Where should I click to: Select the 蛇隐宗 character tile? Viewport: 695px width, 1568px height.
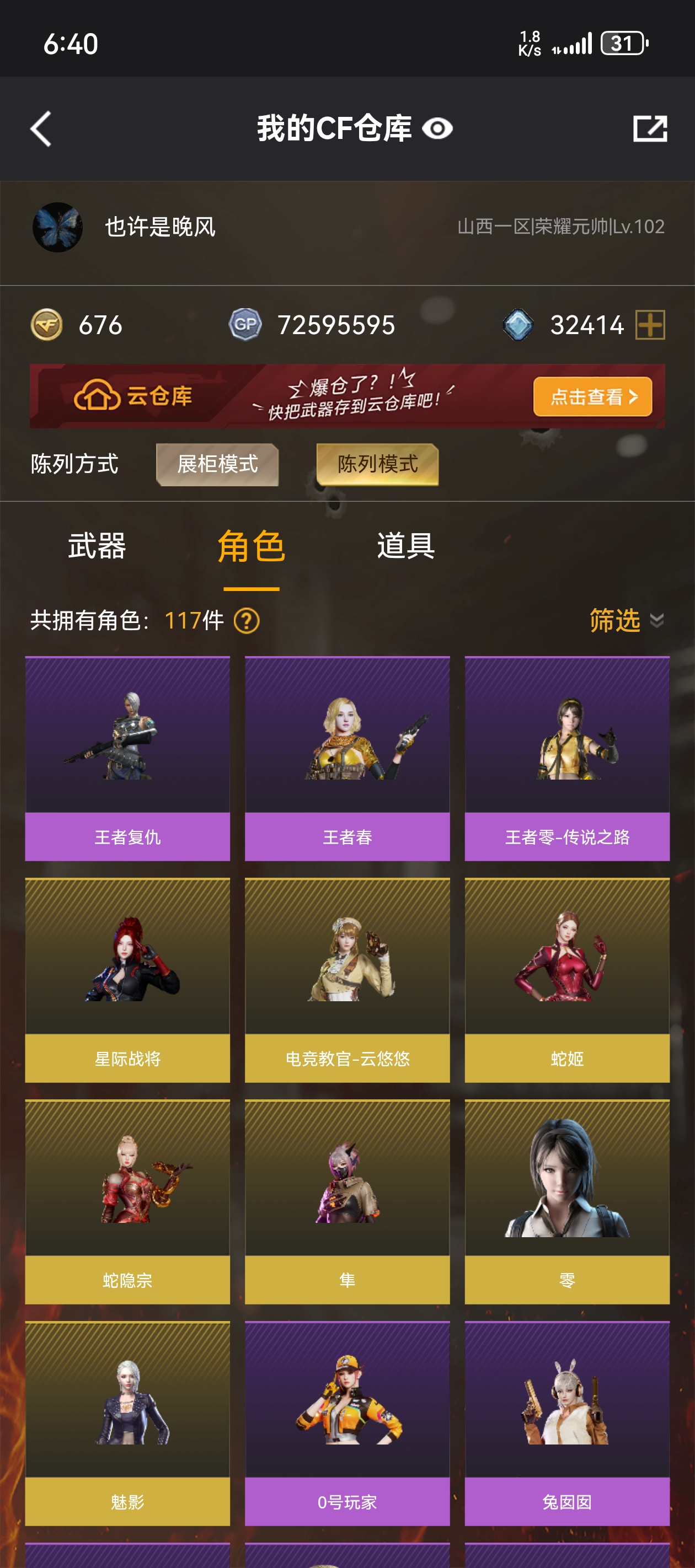pyautogui.click(x=127, y=1201)
